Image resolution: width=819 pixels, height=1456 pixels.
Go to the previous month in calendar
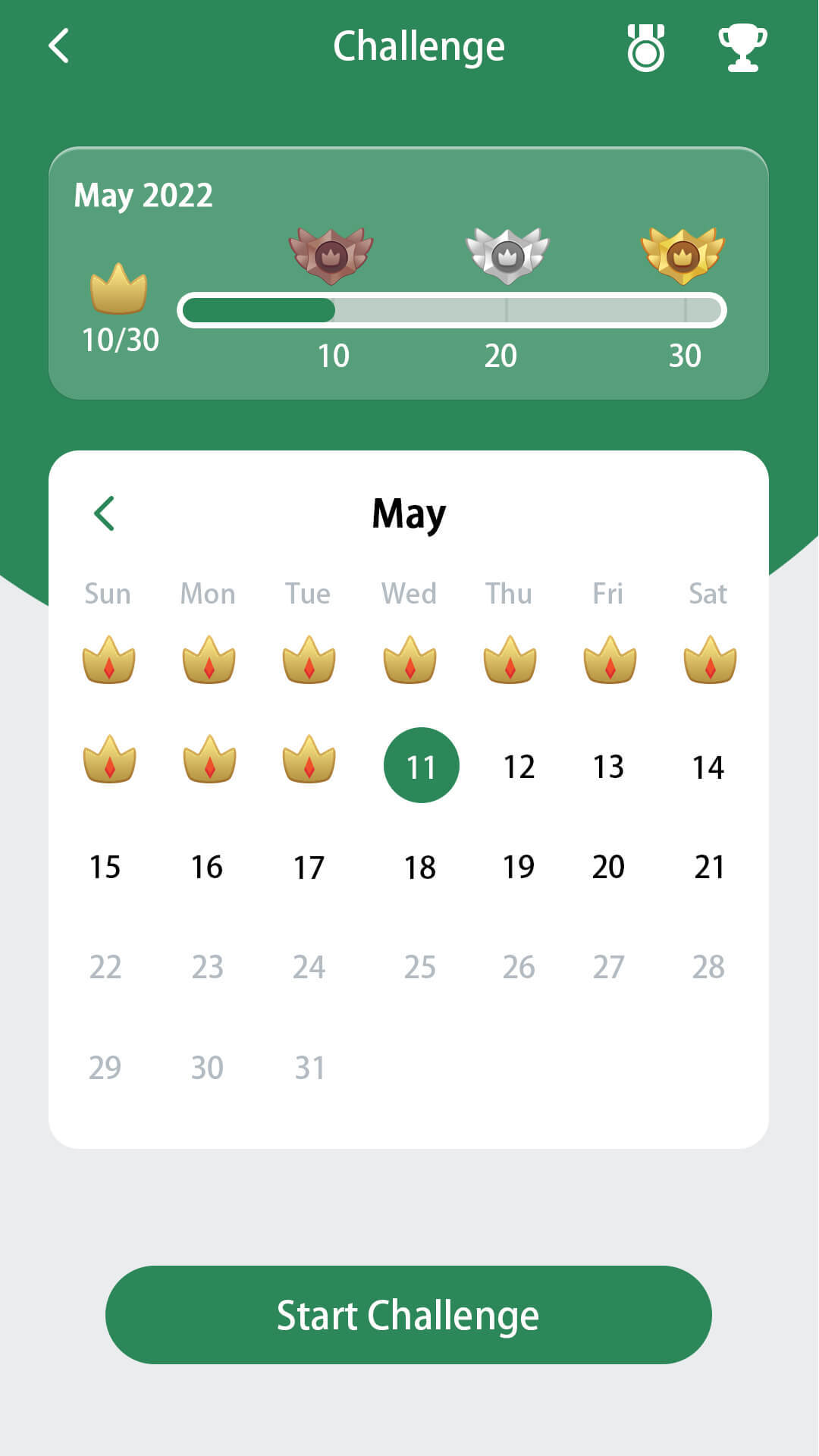point(105,513)
